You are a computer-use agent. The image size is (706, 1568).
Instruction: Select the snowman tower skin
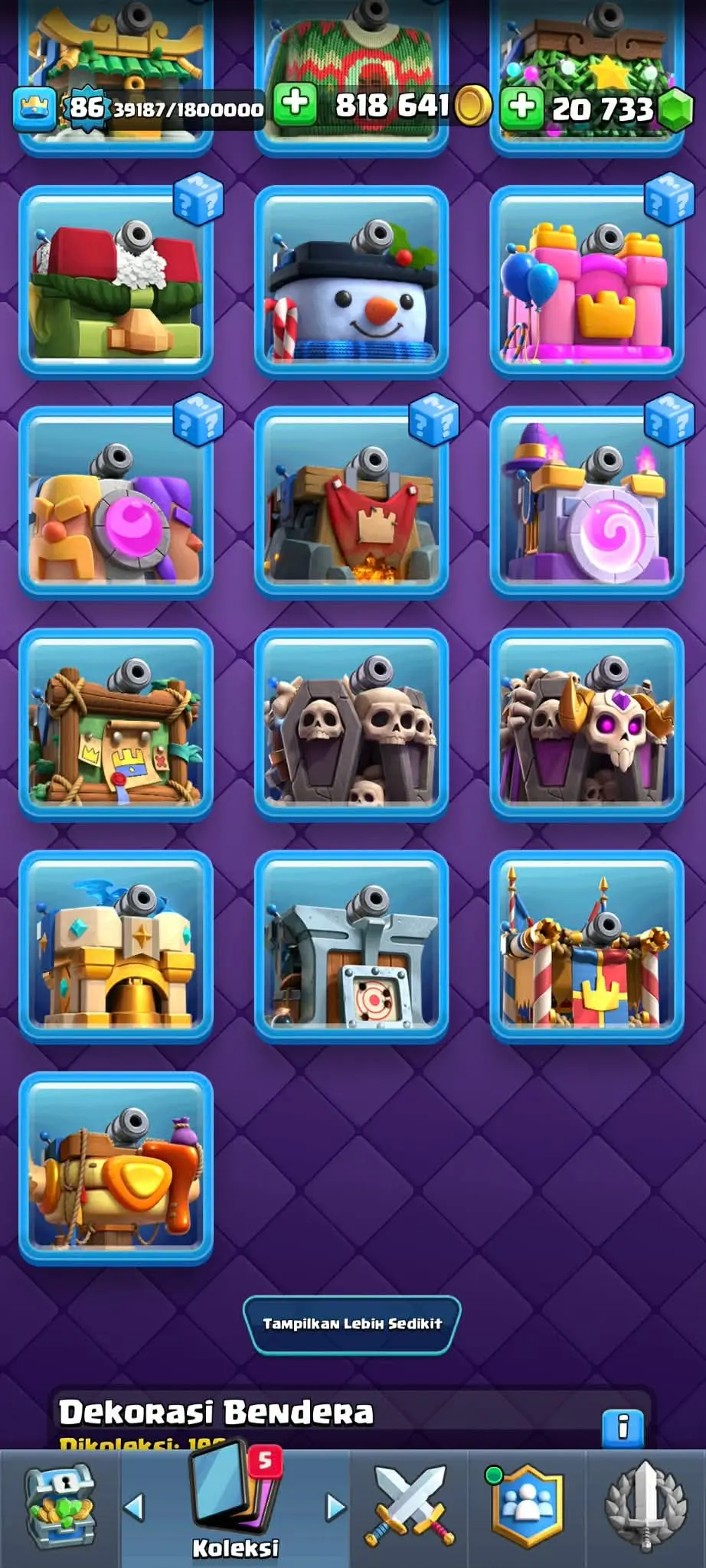[351, 281]
